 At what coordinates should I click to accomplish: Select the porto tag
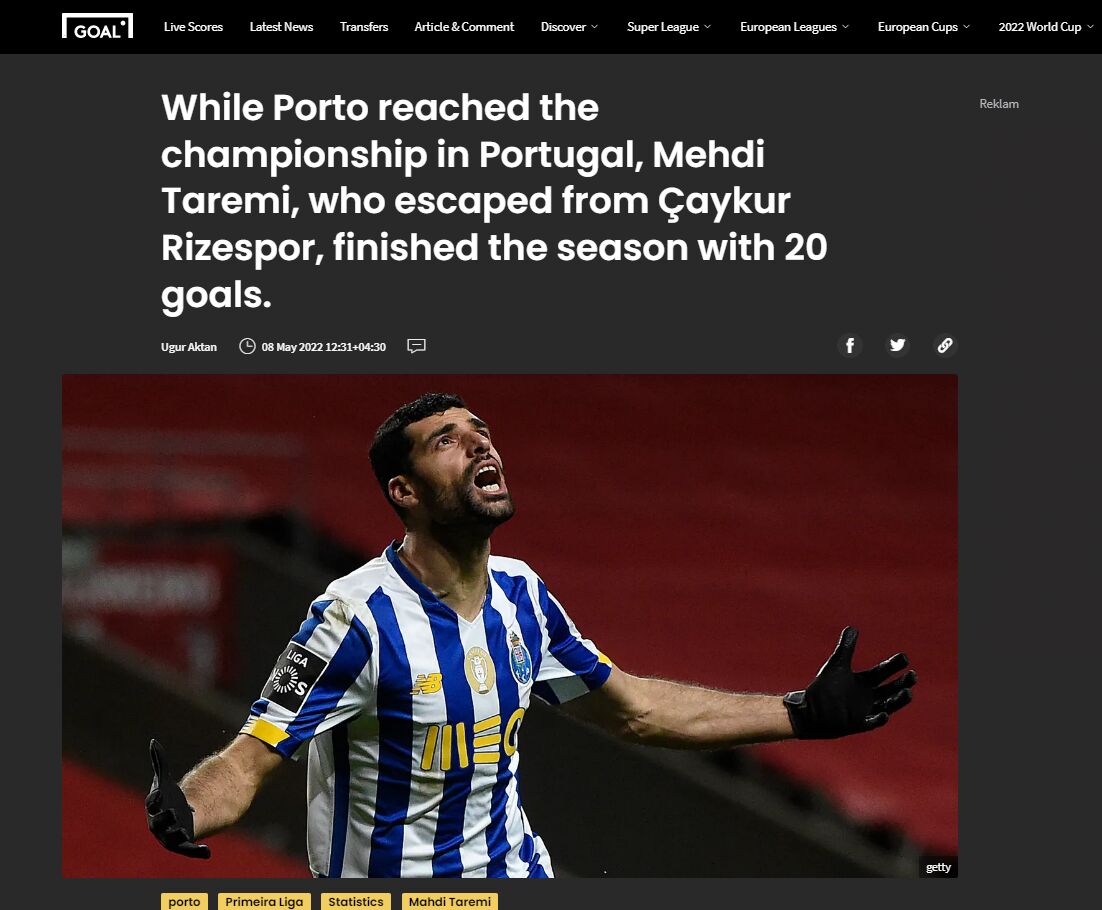pos(184,901)
